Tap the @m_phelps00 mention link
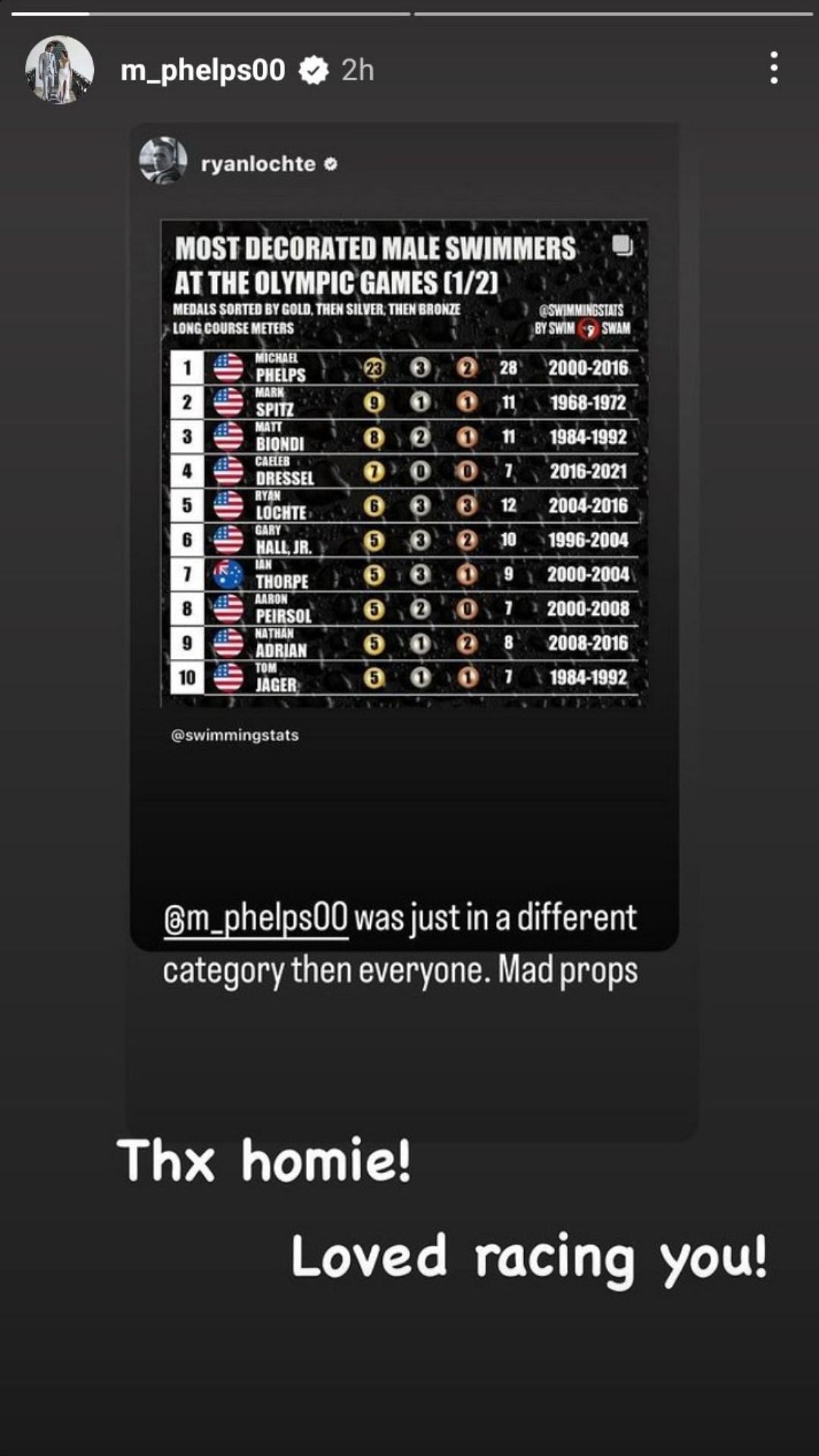 click(x=256, y=918)
